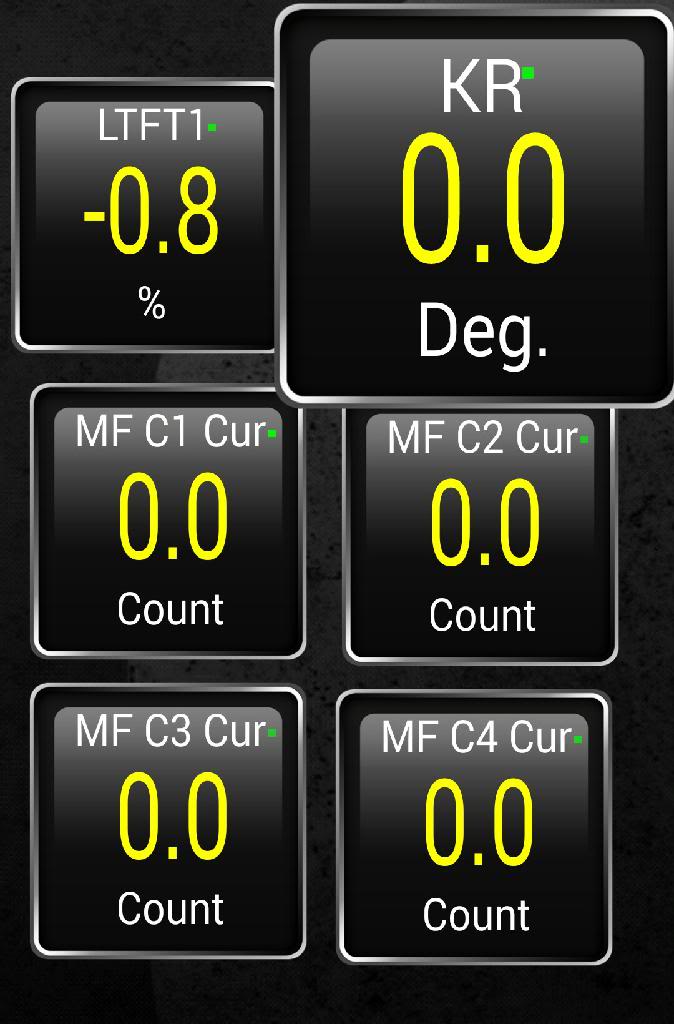Tap the MF C1 Cur count gauge
The image size is (674, 1024).
tap(169, 521)
